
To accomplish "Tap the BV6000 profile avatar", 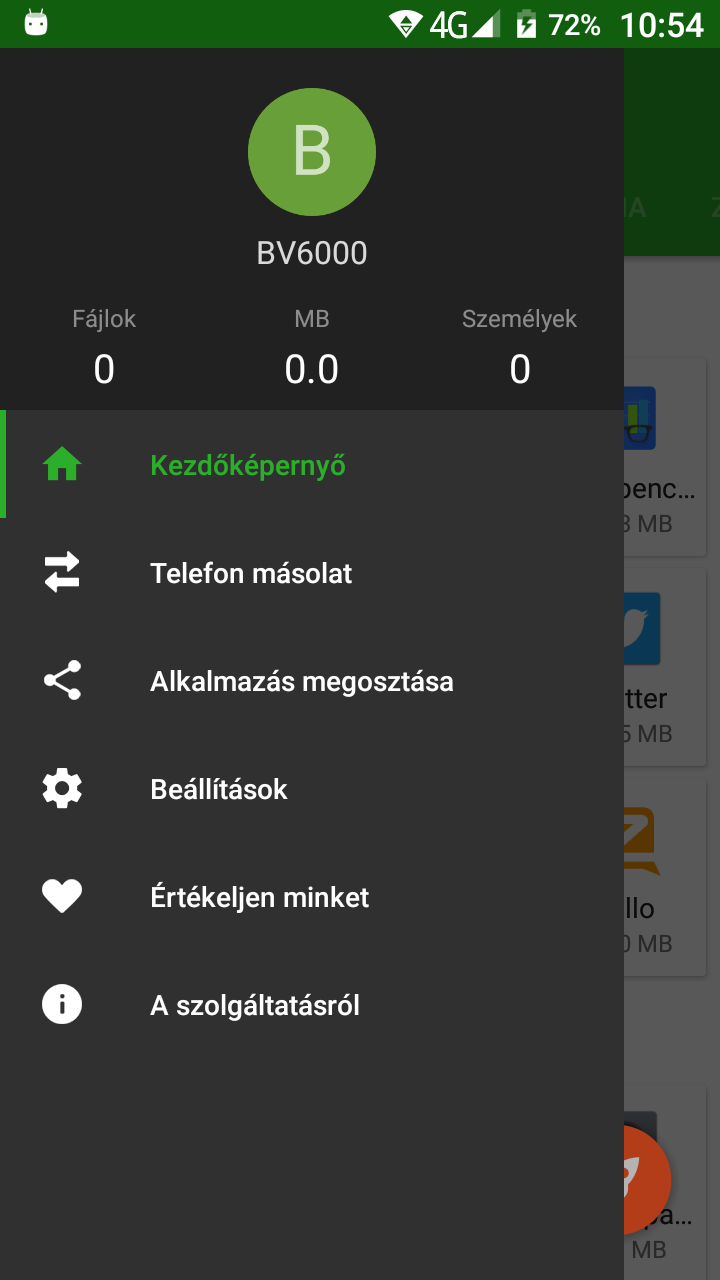I will 312,152.
